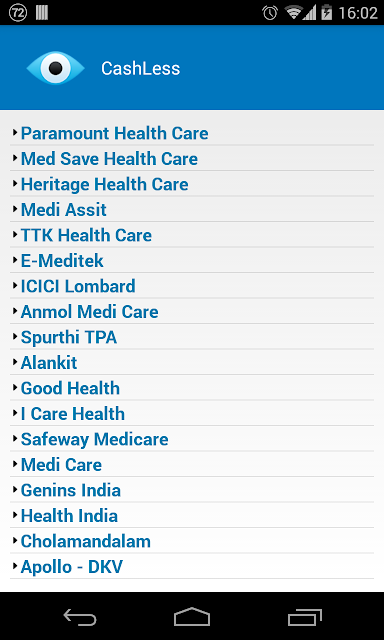The height and width of the screenshot is (640, 384).
Task: Expand Paramount Health Care
Action: pos(192,133)
